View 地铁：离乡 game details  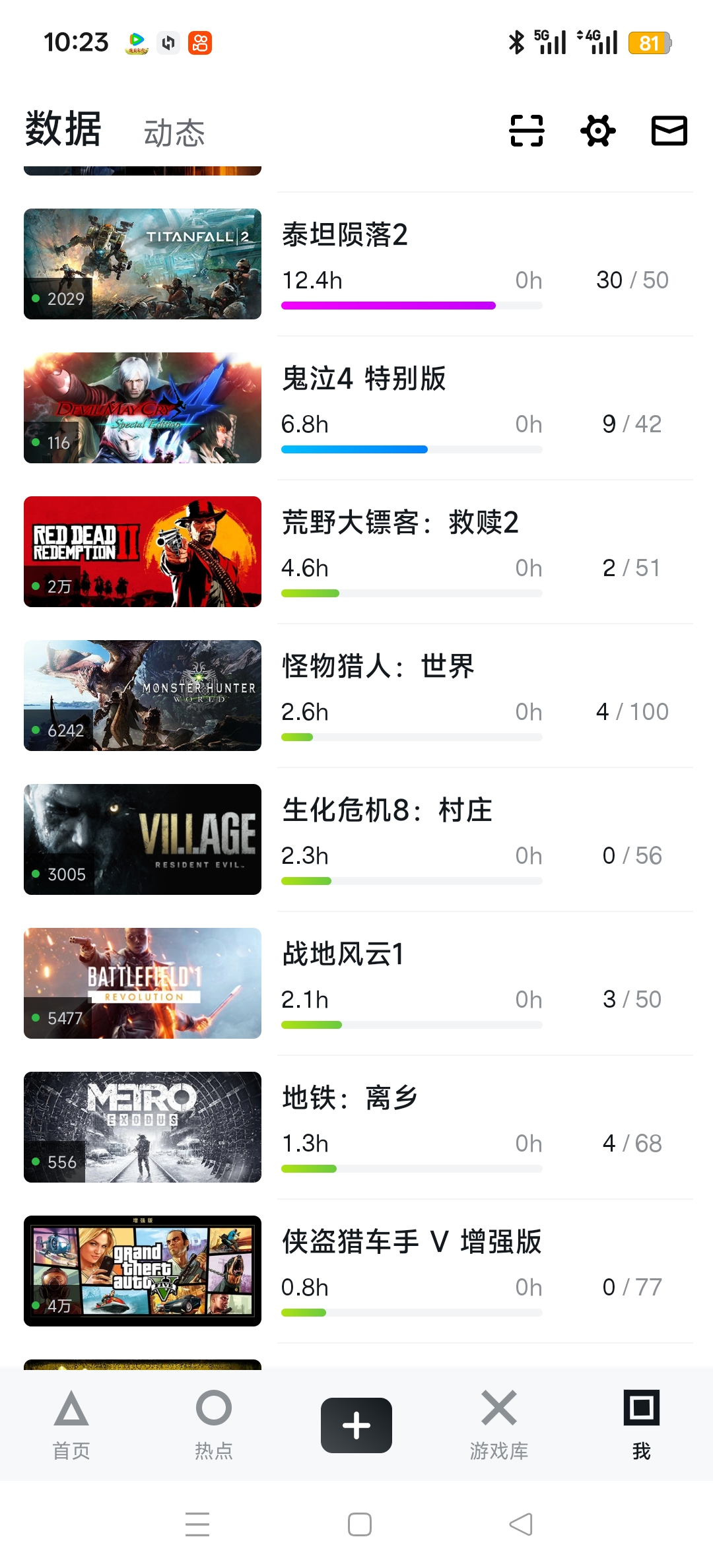pyautogui.click(x=350, y=1099)
